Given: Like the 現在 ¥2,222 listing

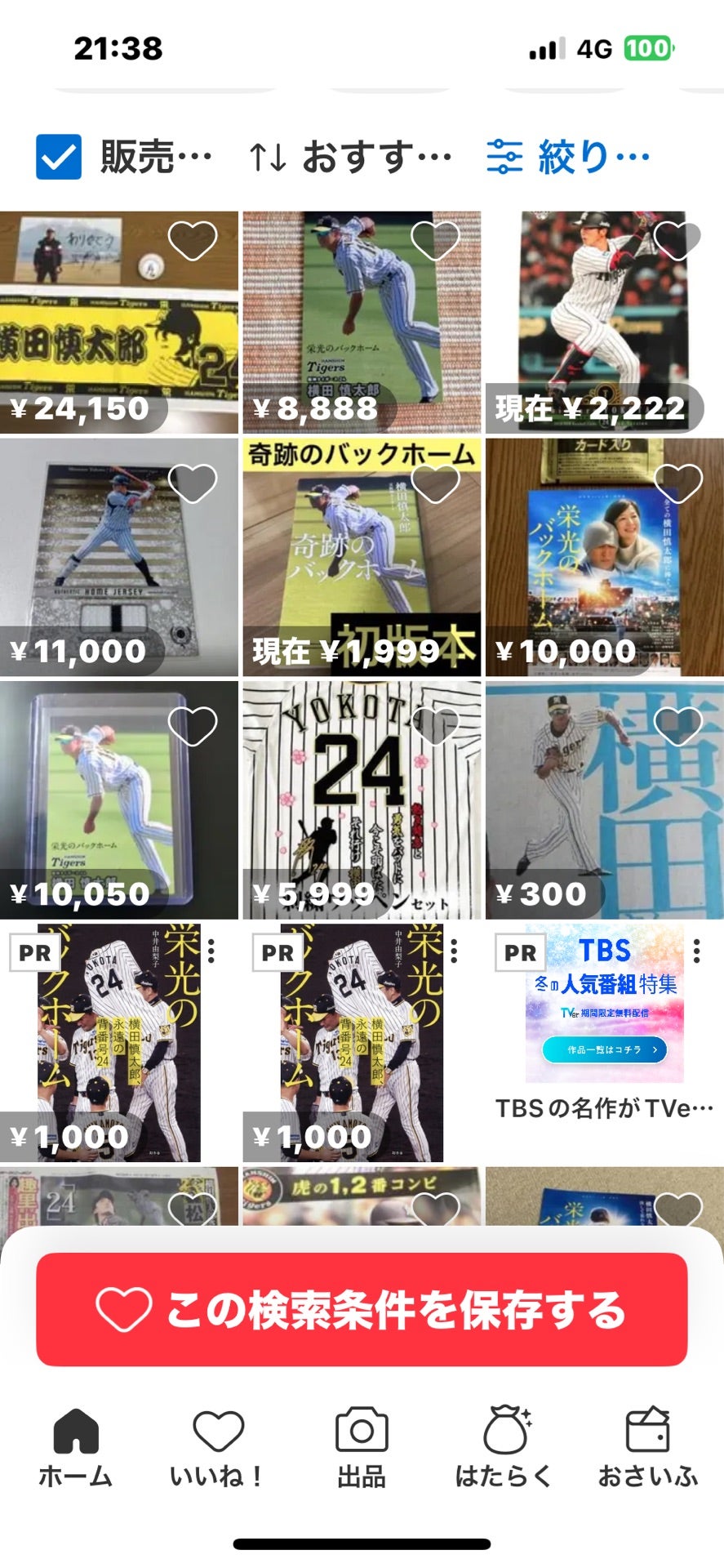Looking at the screenshot, I should click(x=677, y=240).
